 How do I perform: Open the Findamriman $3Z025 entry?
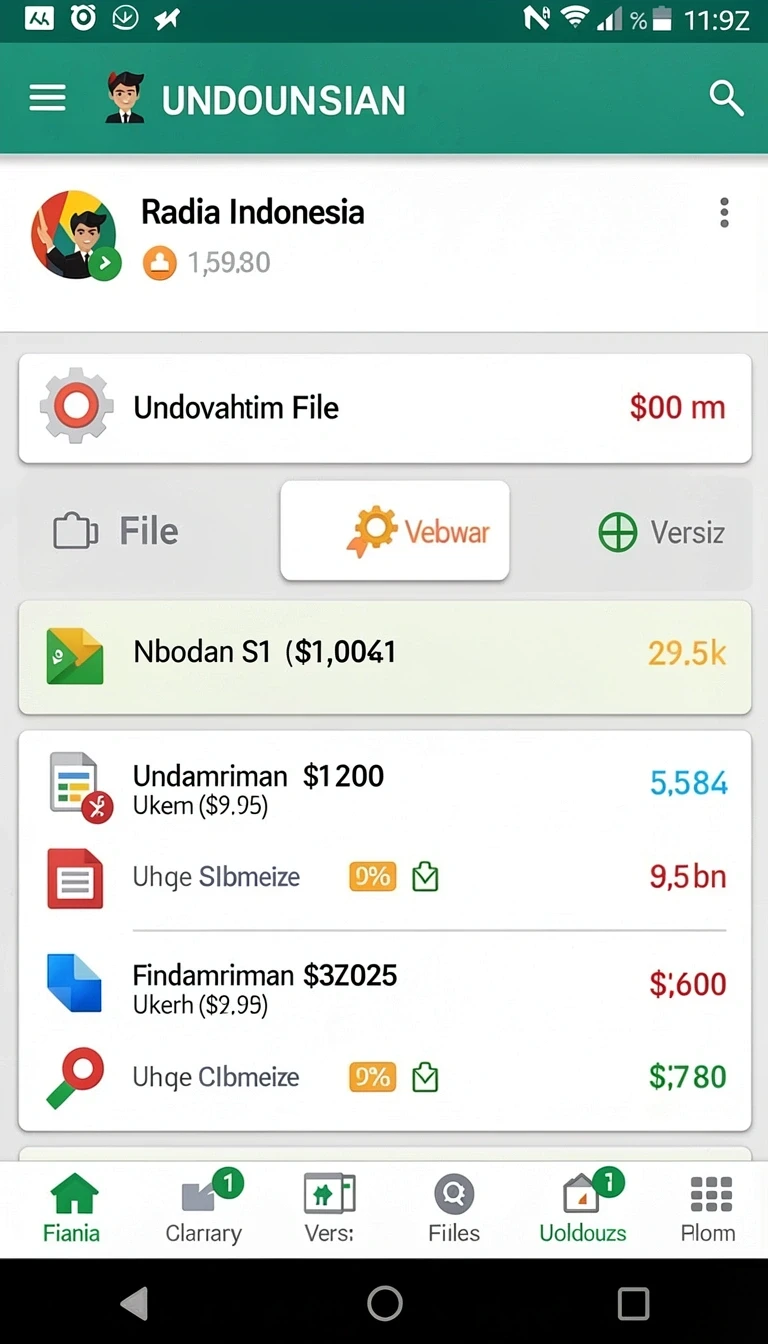385,985
